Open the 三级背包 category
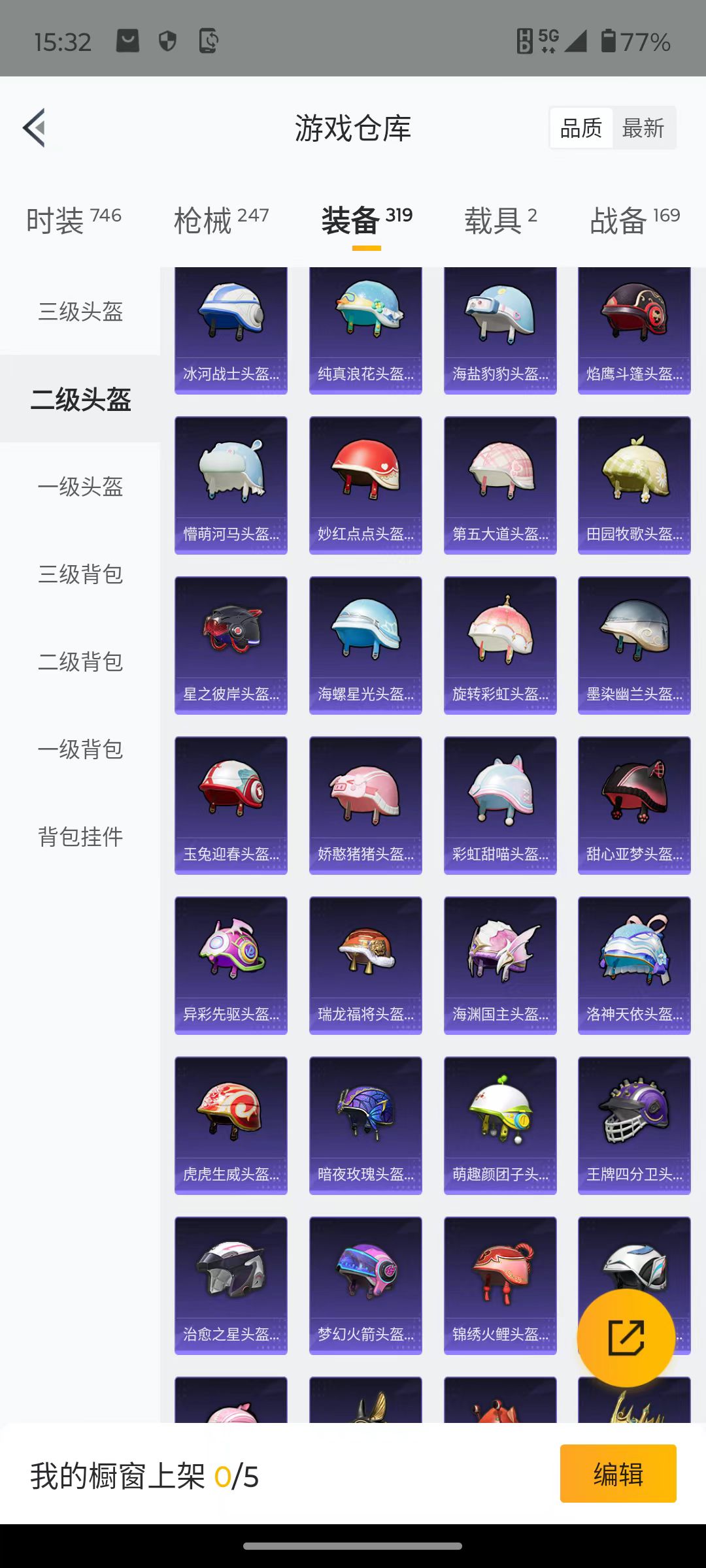This screenshot has width=706, height=1568. pos(80,574)
